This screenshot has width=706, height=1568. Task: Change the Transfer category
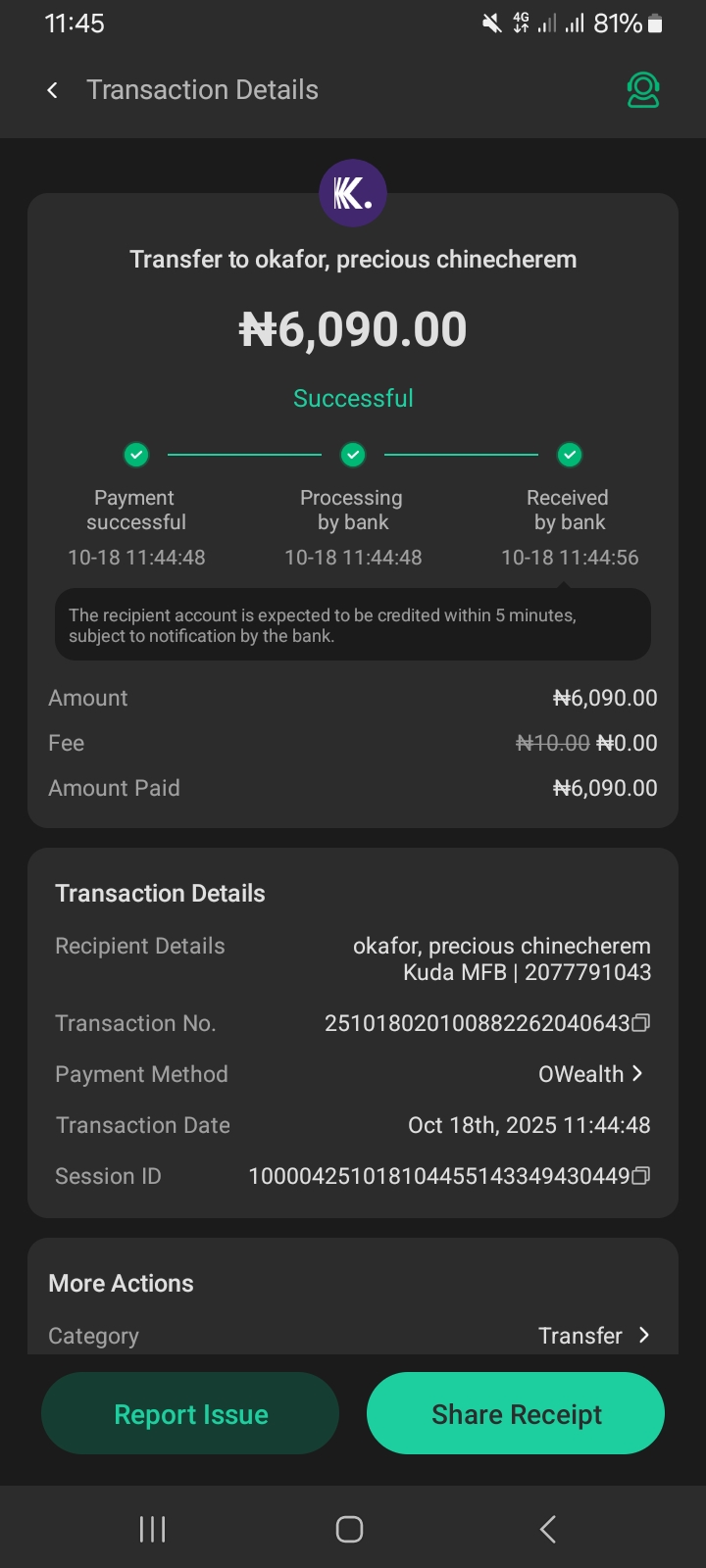pyautogui.click(x=594, y=1336)
